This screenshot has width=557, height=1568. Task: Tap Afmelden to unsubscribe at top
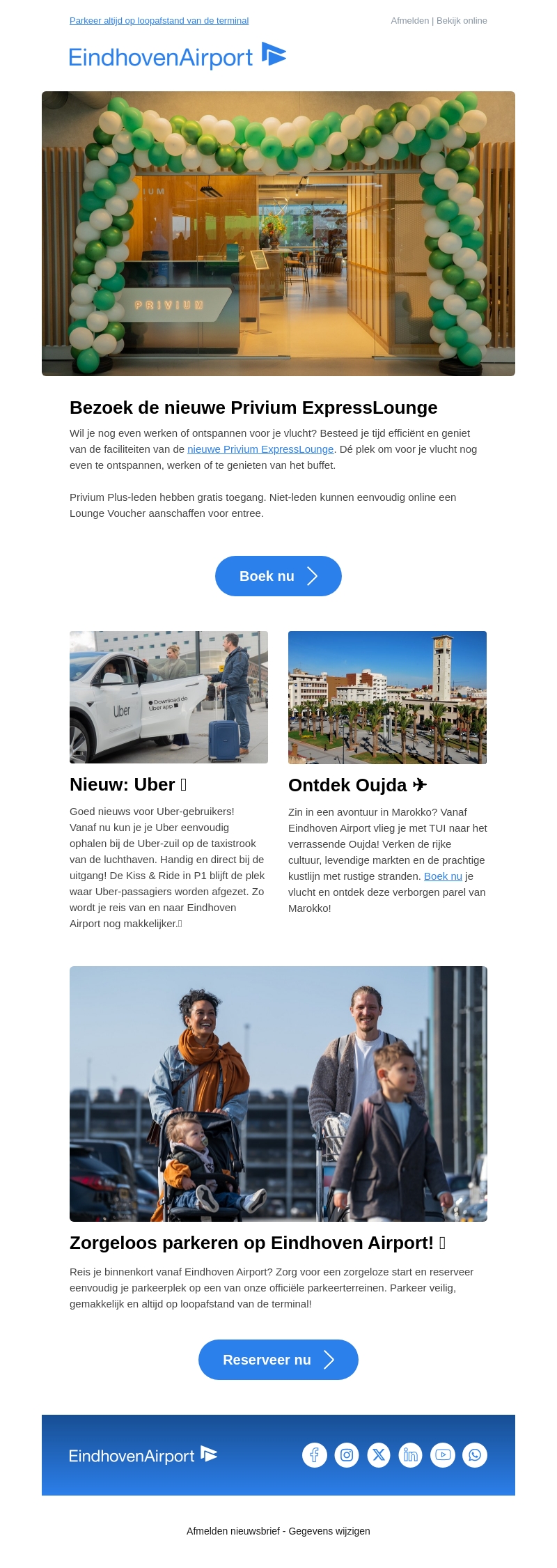click(x=409, y=21)
